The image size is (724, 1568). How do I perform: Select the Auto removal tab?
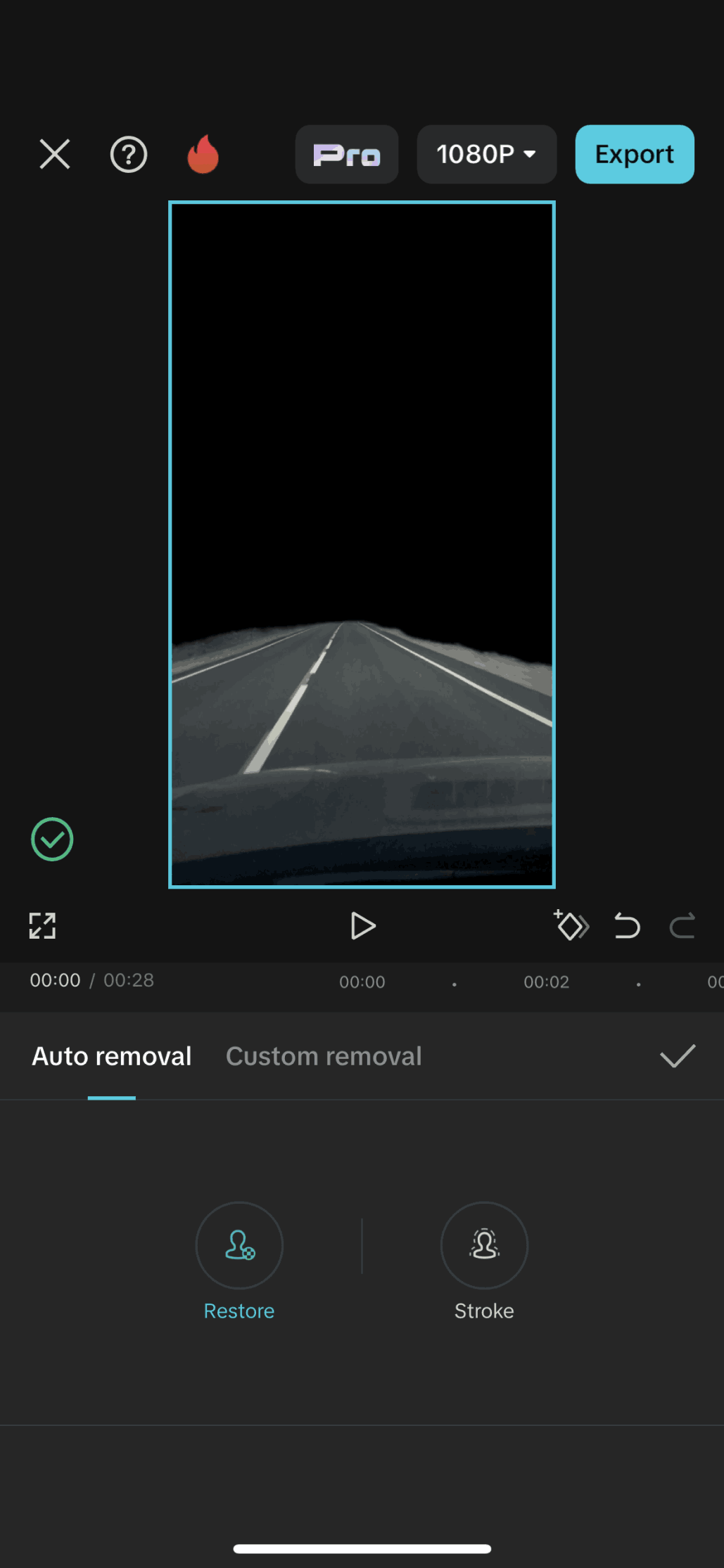tap(112, 1056)
